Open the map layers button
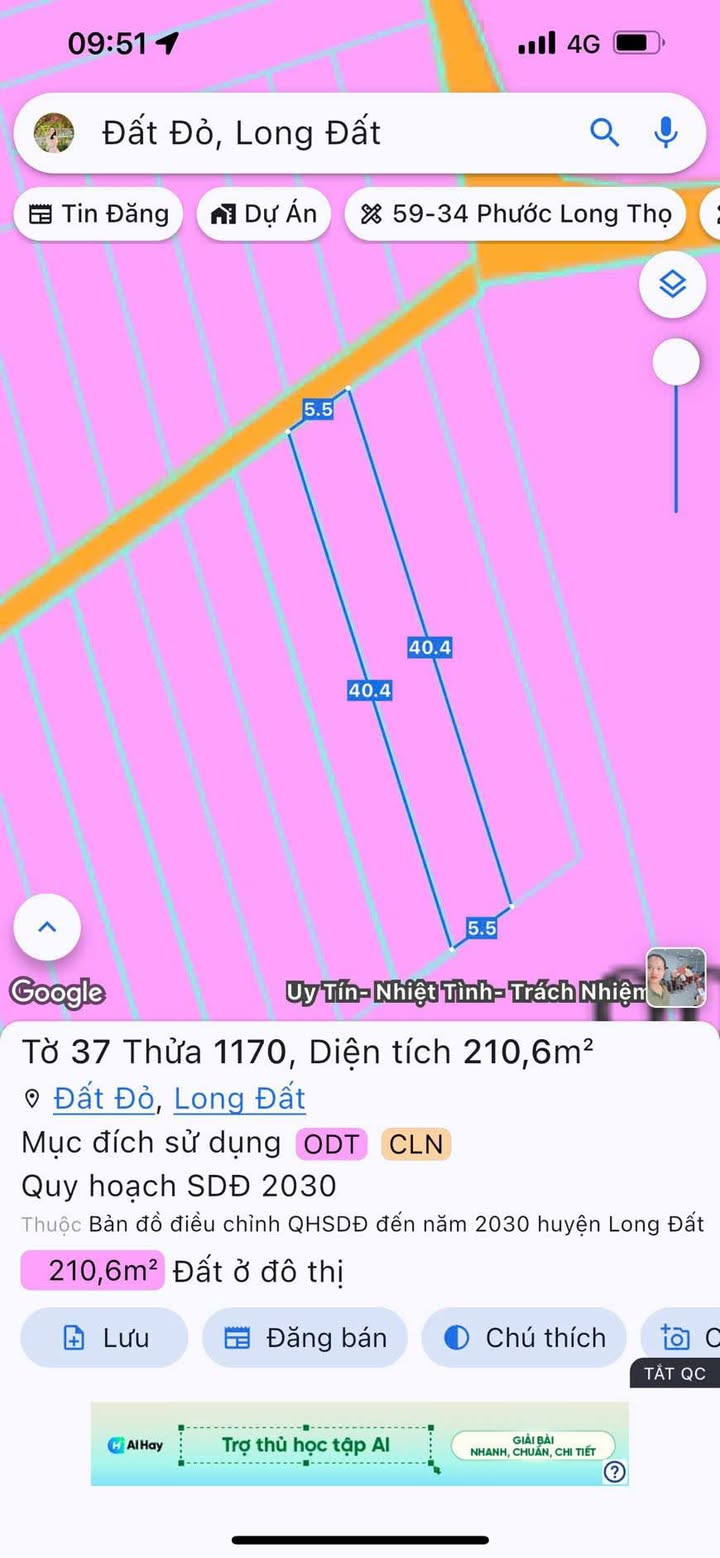Screen dimensions: 720x1558 (673, 285)
